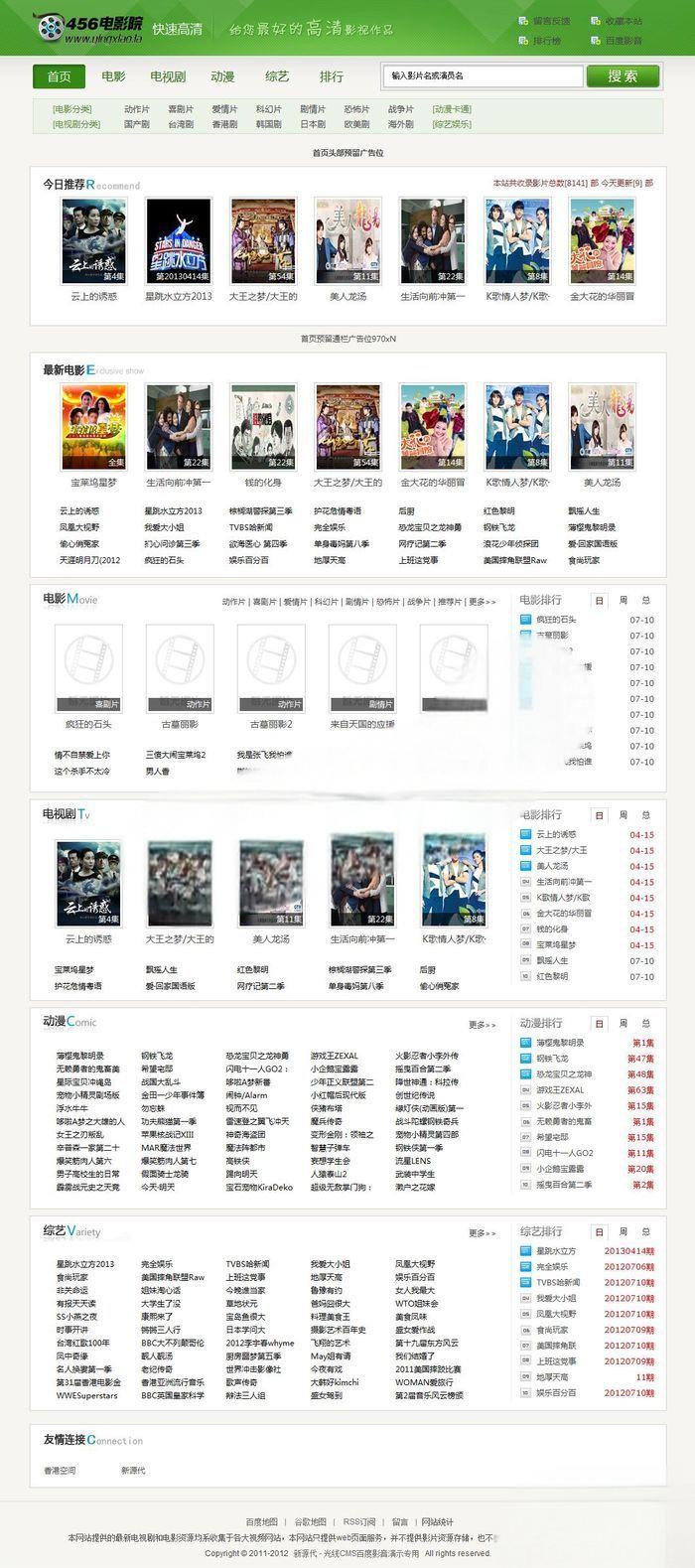The width and height of the screenshot is (695, 1568).
Task: Switch 电影排行 to the 周 tab
Action: [624, 600]
